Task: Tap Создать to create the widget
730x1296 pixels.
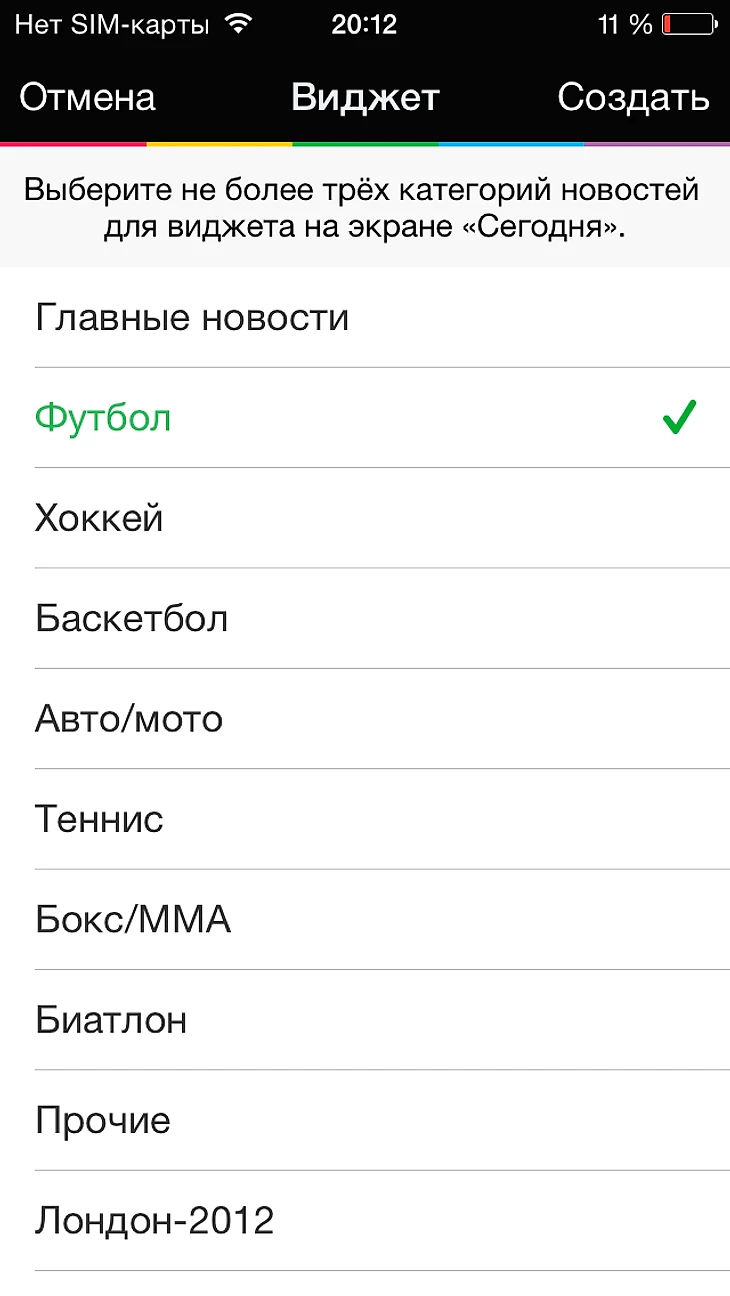Action: pyautogui.click(x=633, y=98)
